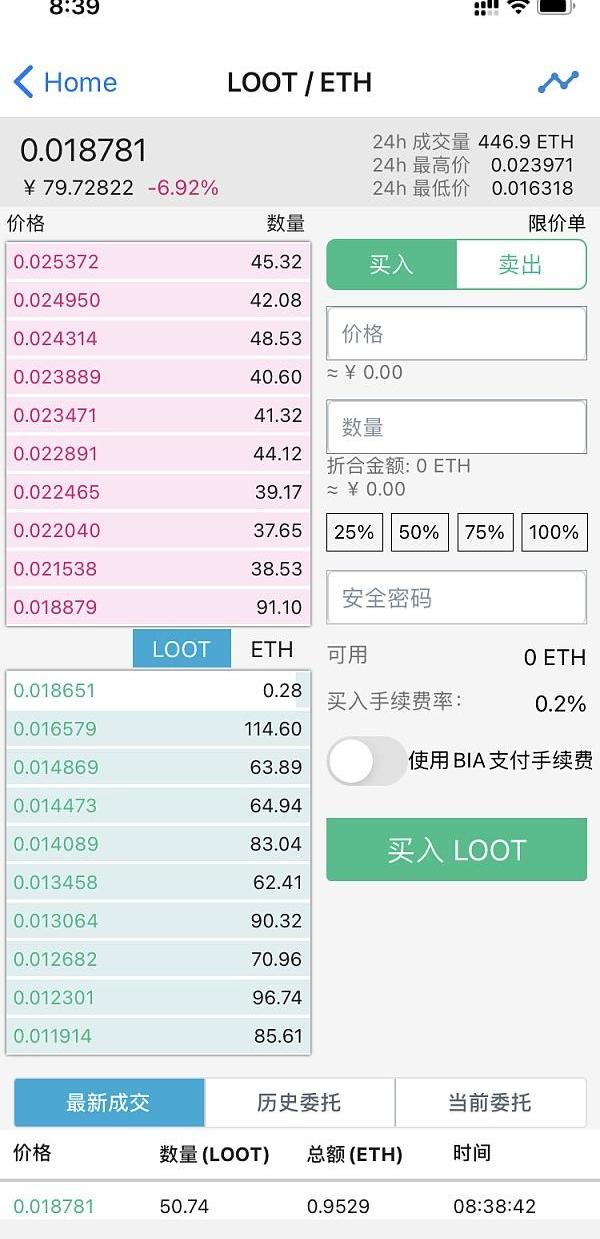Tap the 价格 price input field
The width and height of the screenshot is (600, 1239).
coord(456,333)
